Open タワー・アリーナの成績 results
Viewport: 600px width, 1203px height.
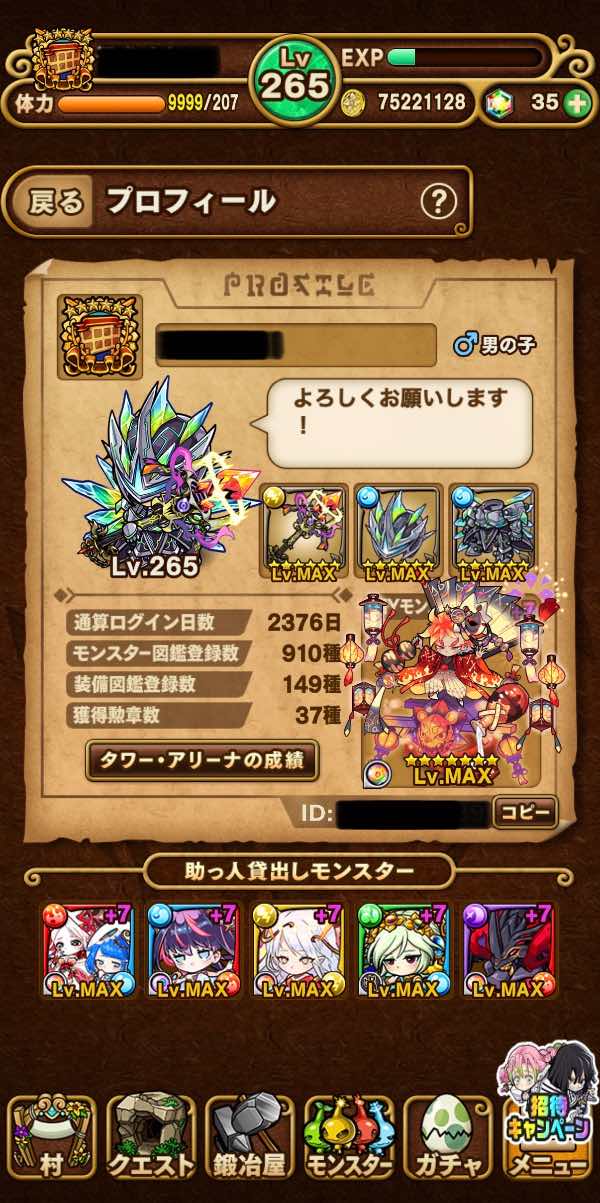[x=202, y=761]
